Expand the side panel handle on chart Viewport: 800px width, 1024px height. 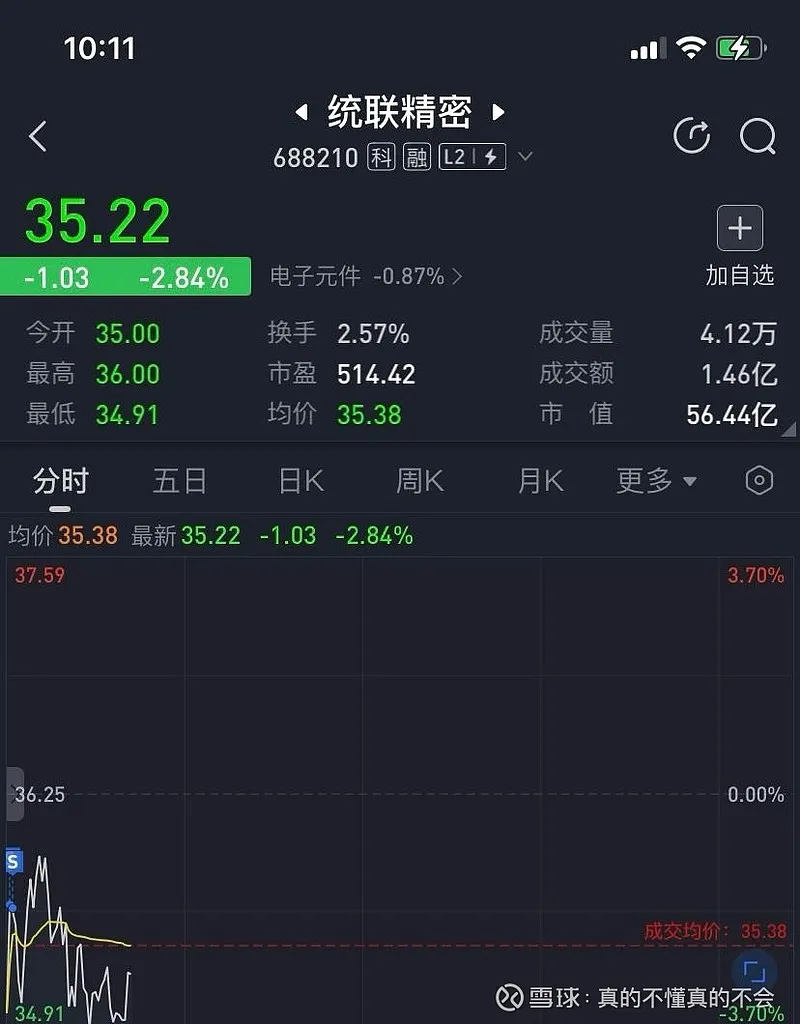click(14, 795)
